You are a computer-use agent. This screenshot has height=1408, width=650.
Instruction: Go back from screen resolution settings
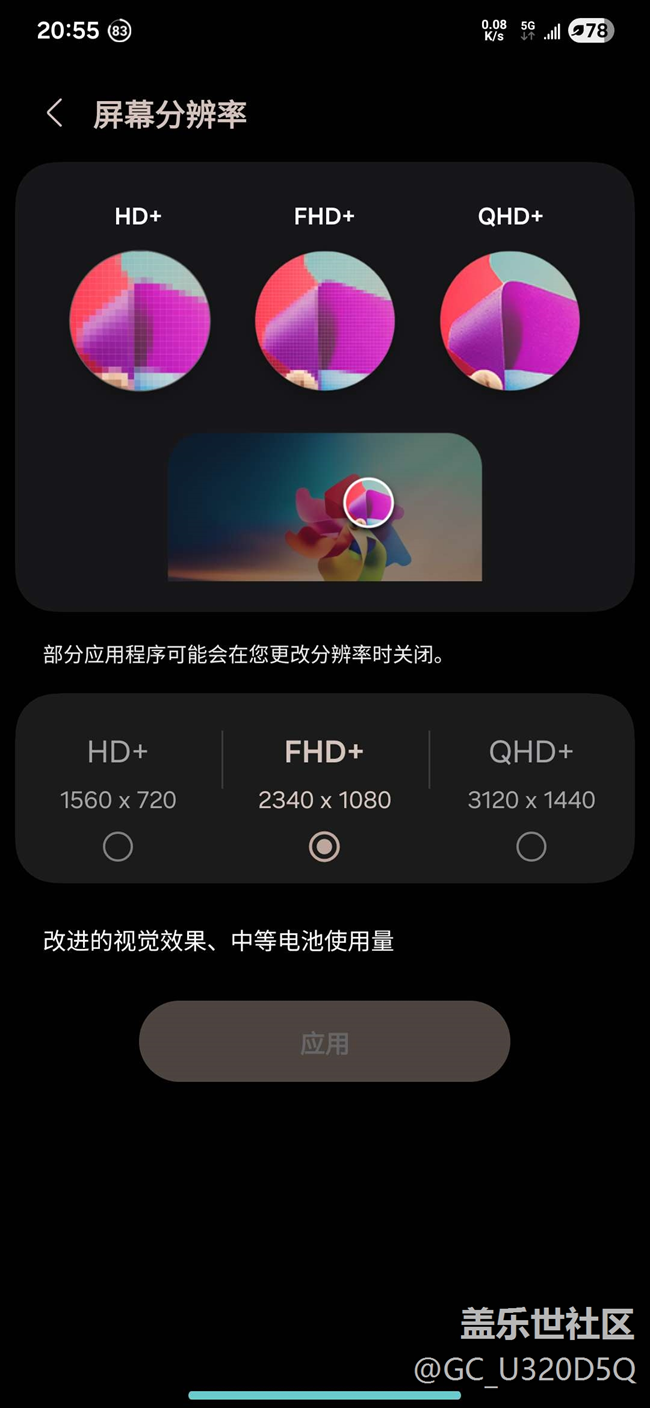[55, 114]
